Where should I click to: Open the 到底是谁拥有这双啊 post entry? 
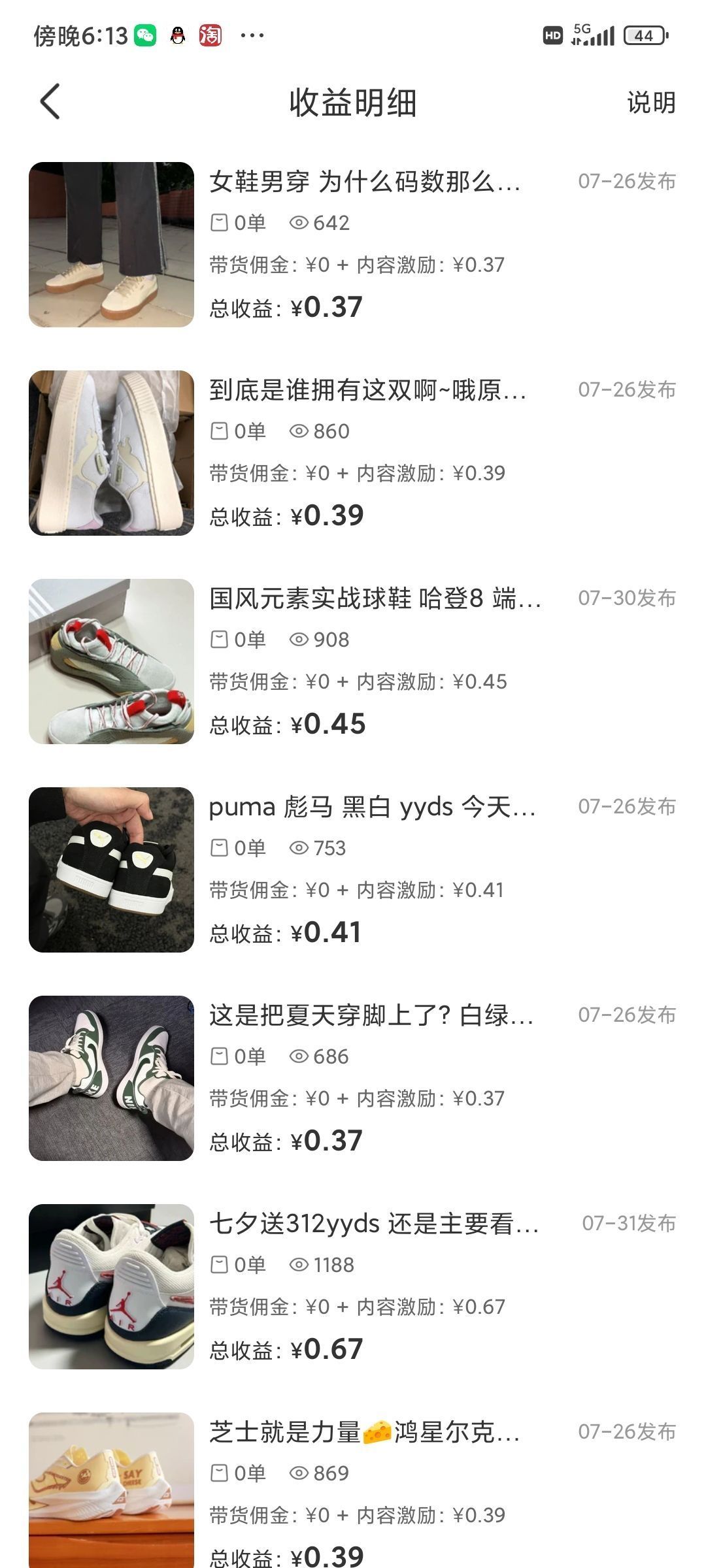tap(367, 391)
